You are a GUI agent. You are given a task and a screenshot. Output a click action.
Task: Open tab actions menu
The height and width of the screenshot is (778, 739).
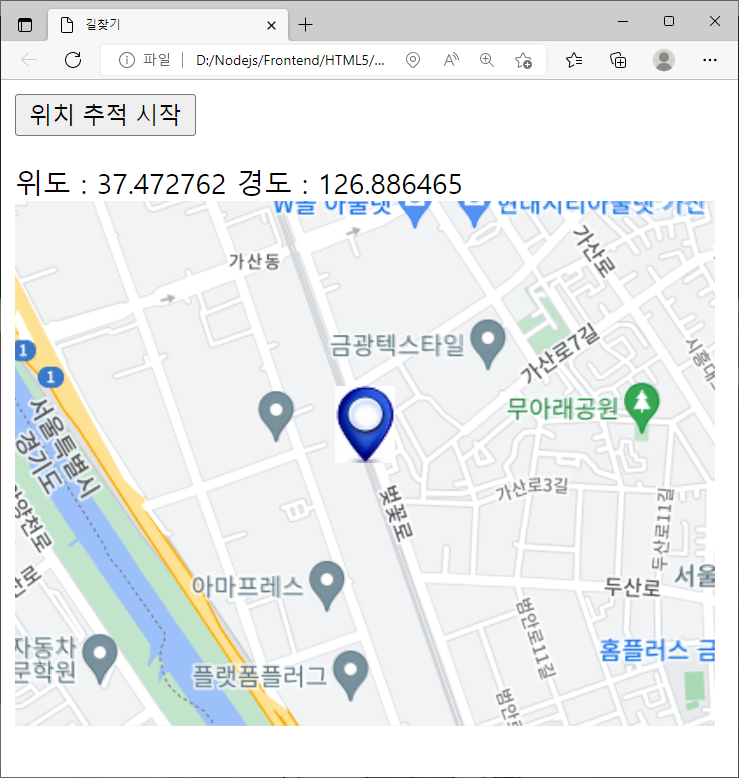(x=25, y=25)
